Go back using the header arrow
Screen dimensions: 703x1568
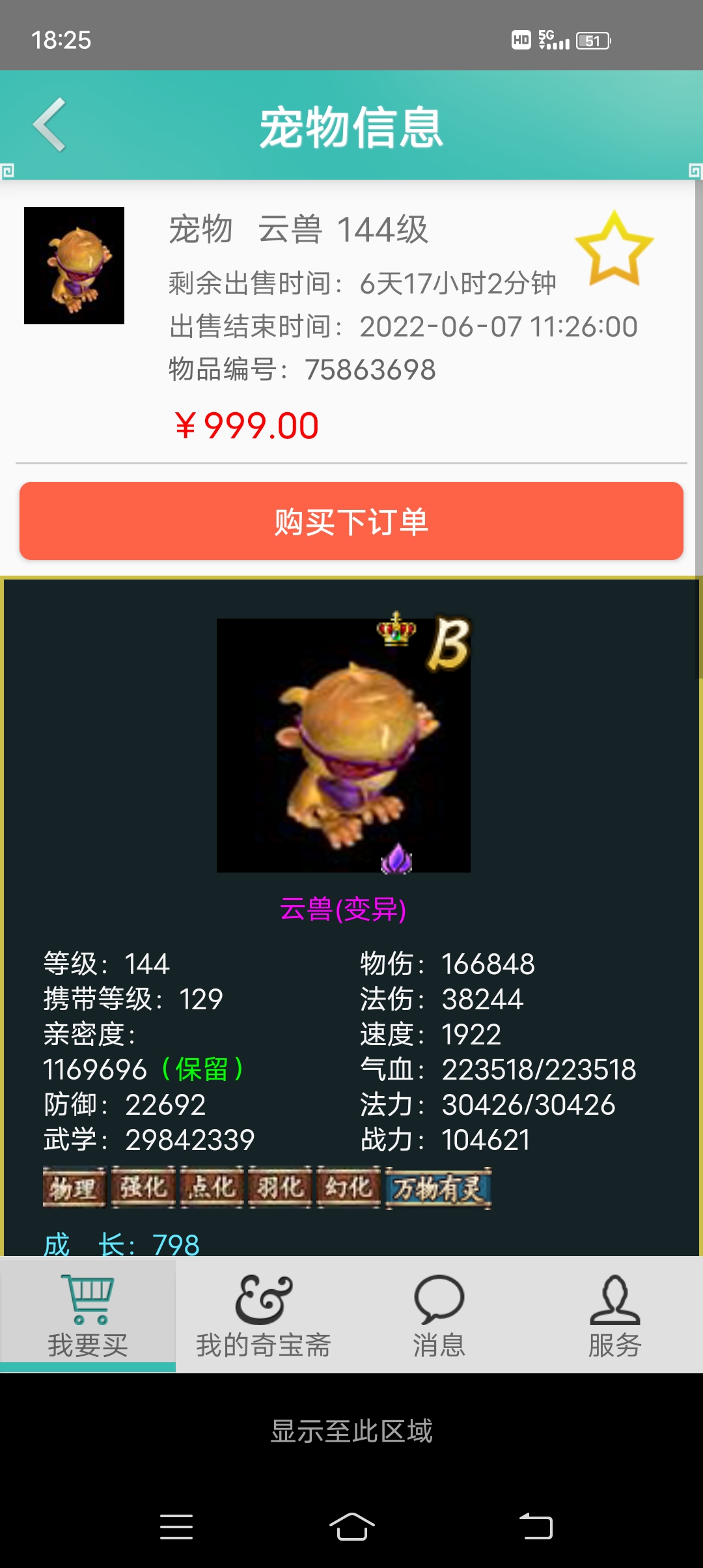click(51, 124)
